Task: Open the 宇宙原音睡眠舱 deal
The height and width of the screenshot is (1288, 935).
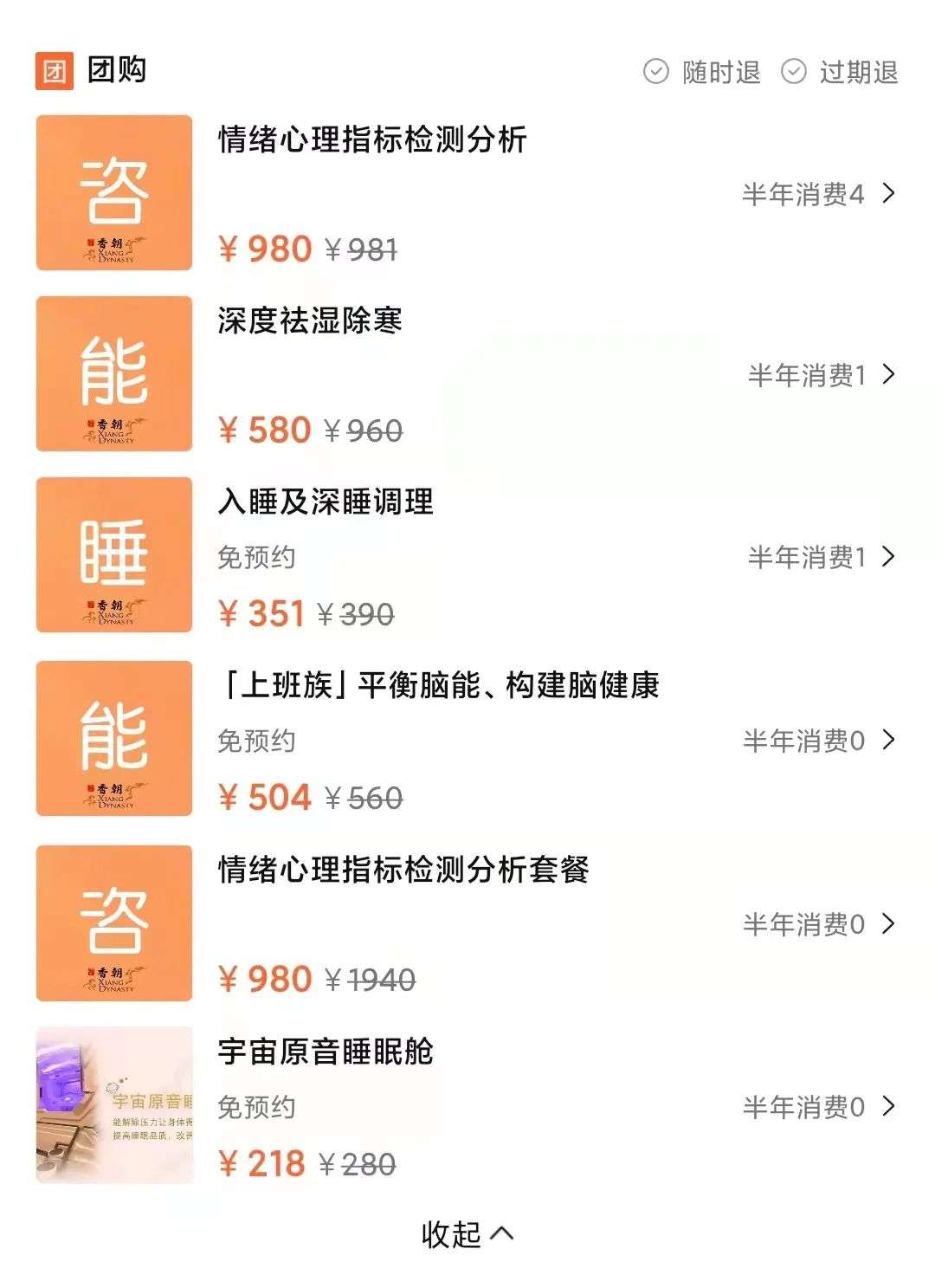Action: (x=326, y=1052)
